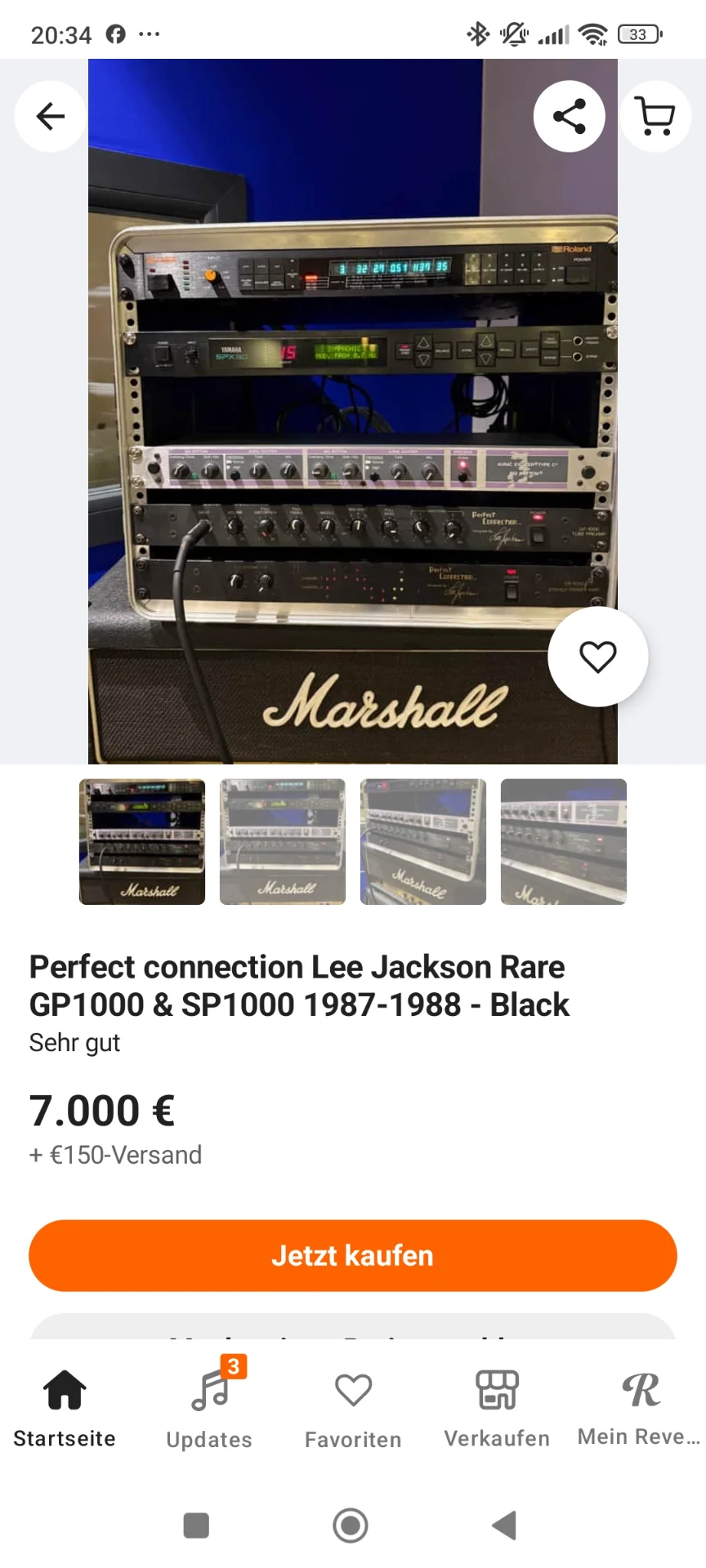Open the main product photo fullscreen
Screen dimensions: 706x1568
352,408
